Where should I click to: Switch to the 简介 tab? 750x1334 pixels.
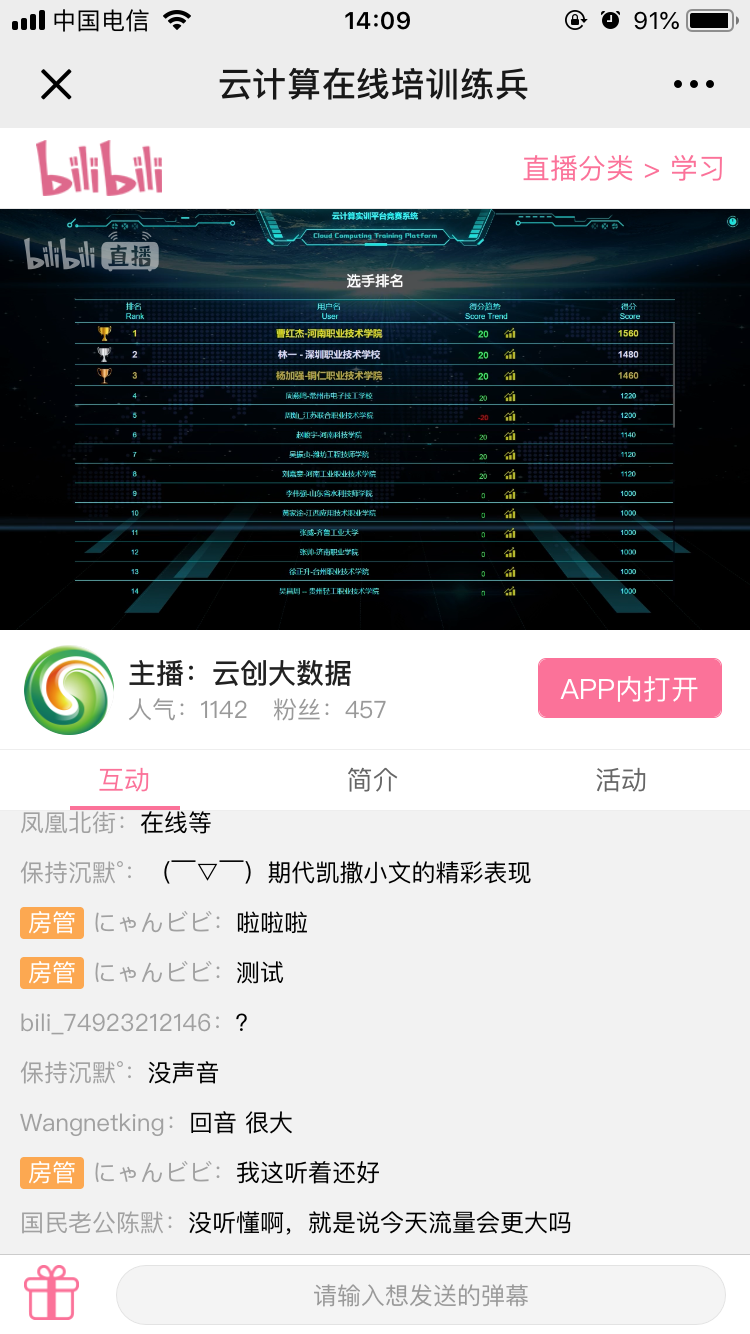[373, 780]
